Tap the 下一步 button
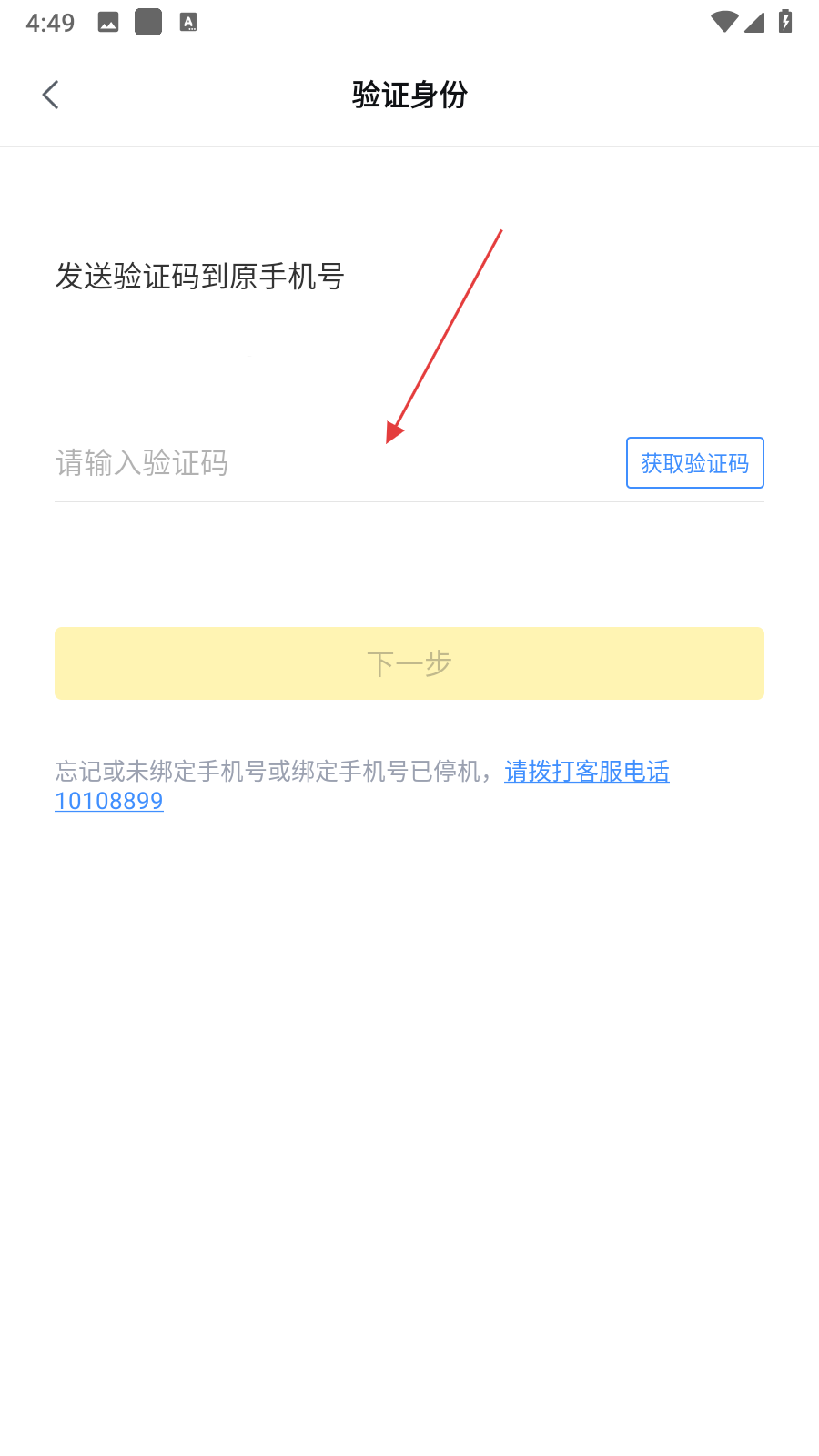Image resolution: width=819 pixels, height=1456 pixels. pos(409,663)
